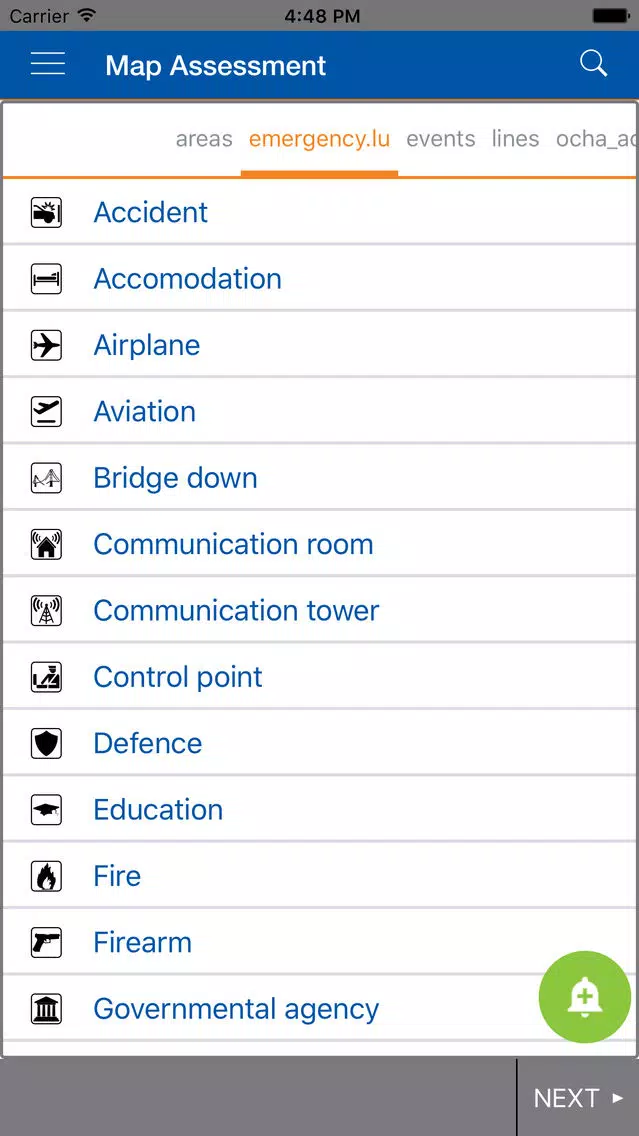Continue with the NEXT button

point(578,1098)
